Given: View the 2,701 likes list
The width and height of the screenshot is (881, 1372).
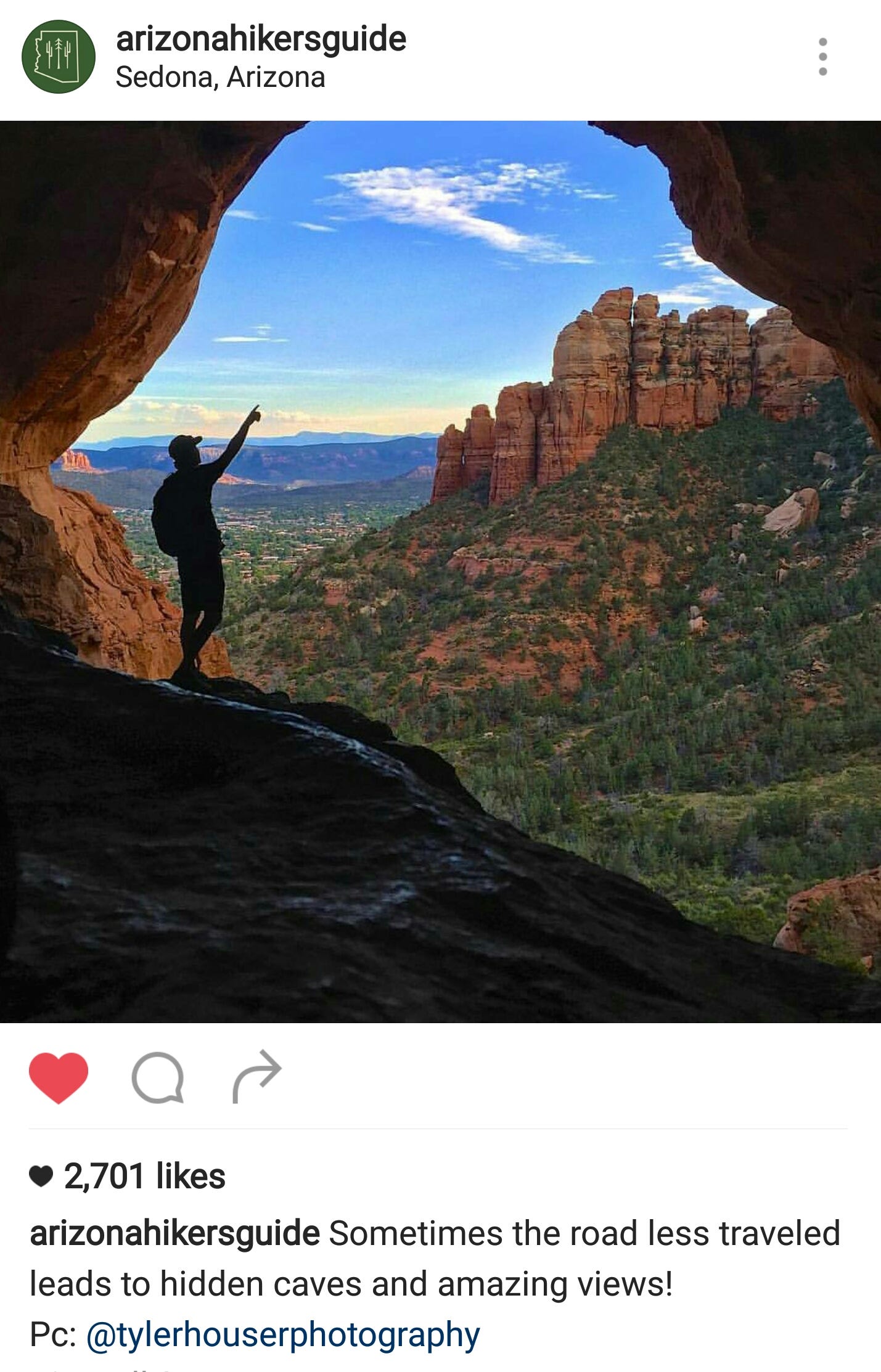Looking at the screenshot, I should pyautogui.click(x=144, y=1176).
